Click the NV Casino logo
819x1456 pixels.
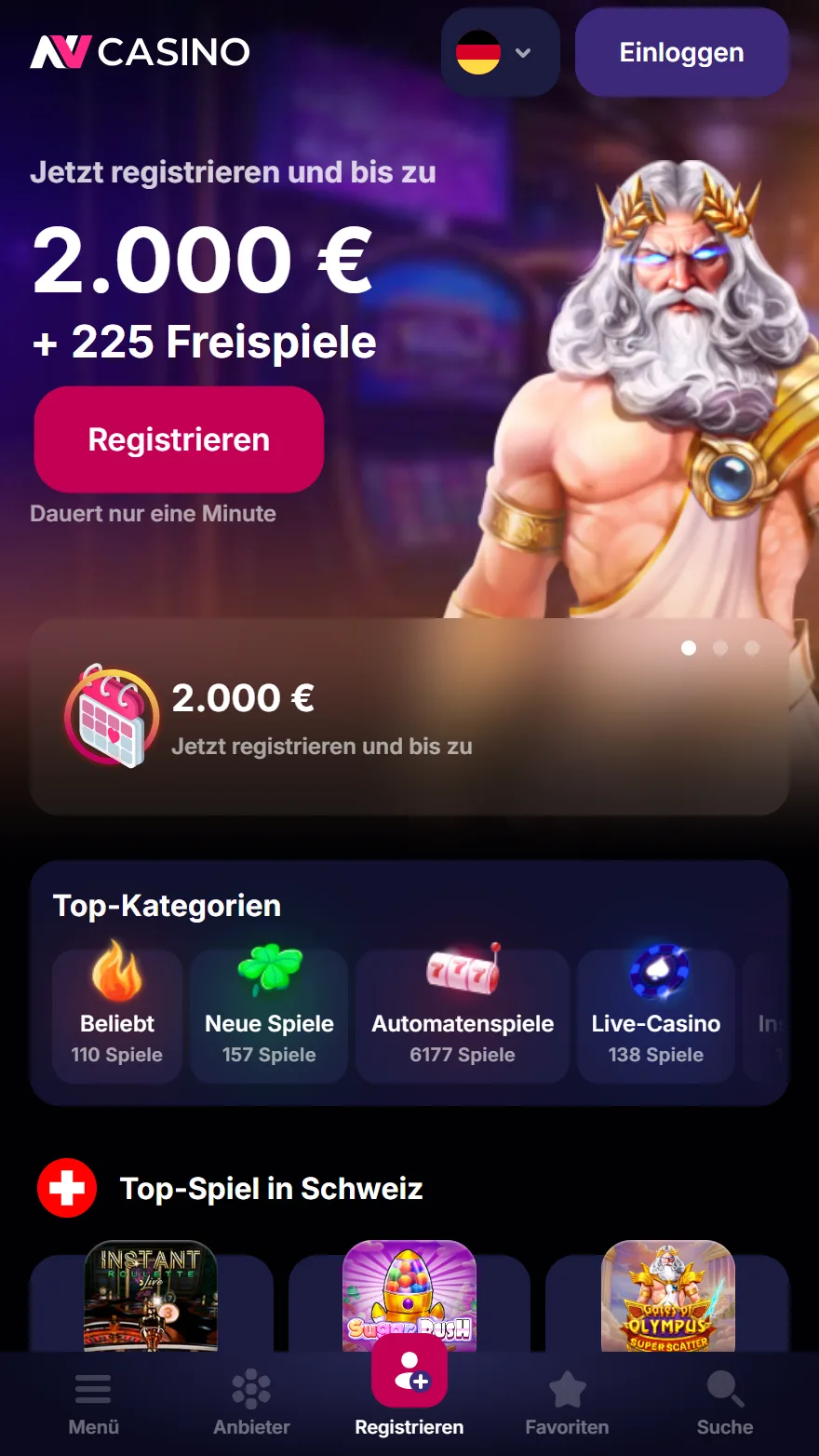[x=138, y=52]
